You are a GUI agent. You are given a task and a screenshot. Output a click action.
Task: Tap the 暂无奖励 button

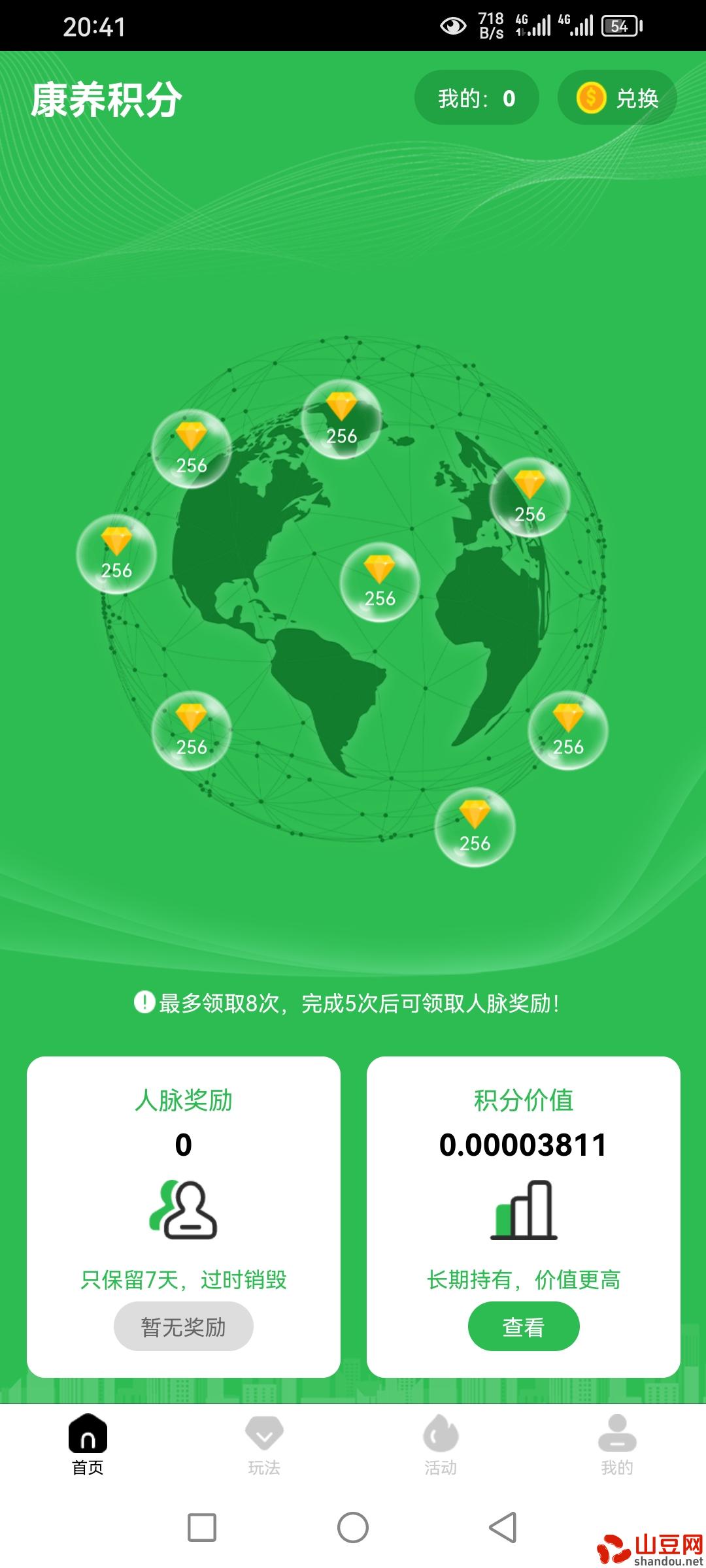(183, 1326)
